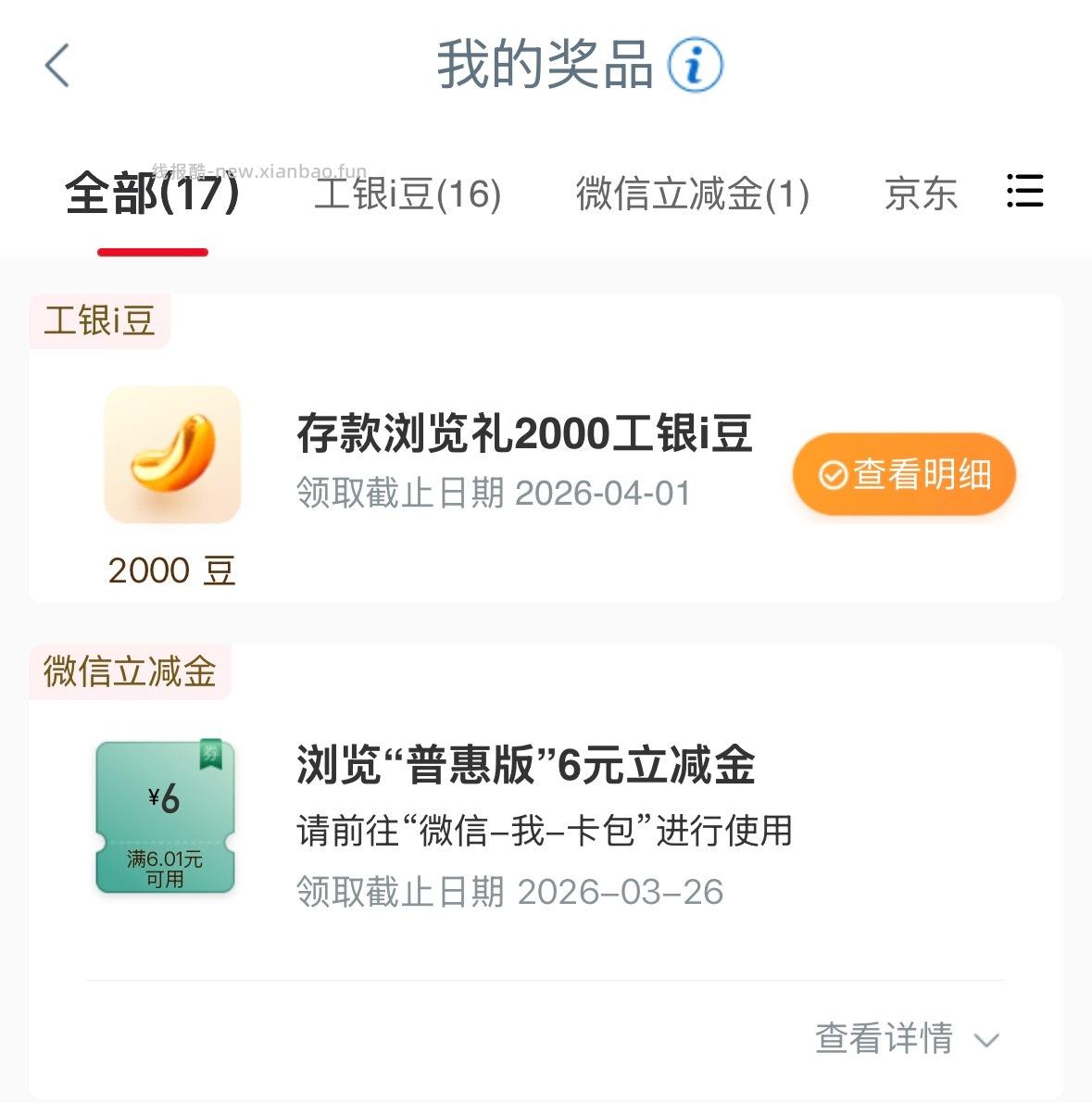
Task: Click the 工银i豆 category tag label
Action: click(x=99, y=321)
